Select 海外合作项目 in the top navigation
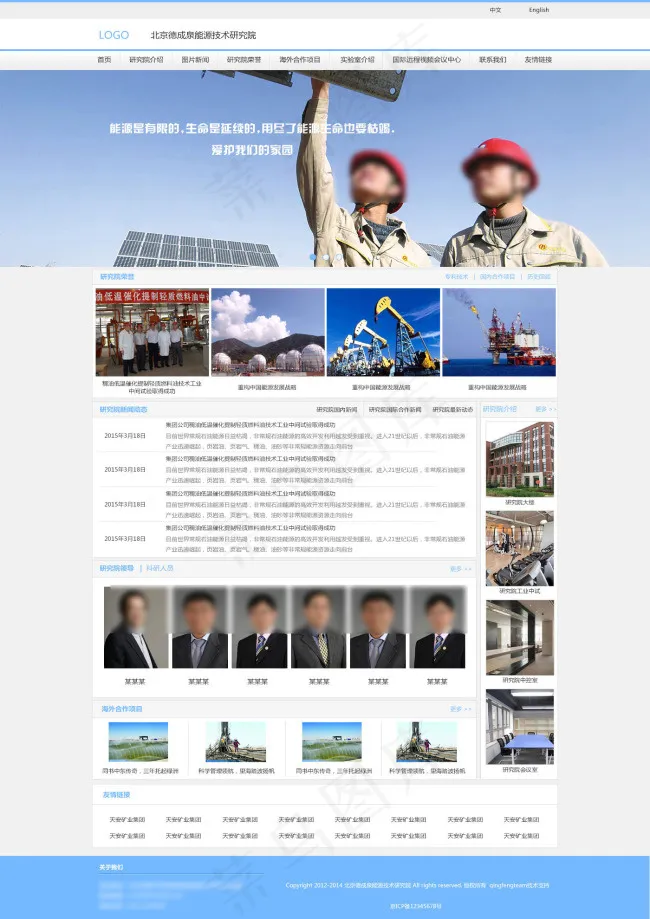 coord(300,60)
